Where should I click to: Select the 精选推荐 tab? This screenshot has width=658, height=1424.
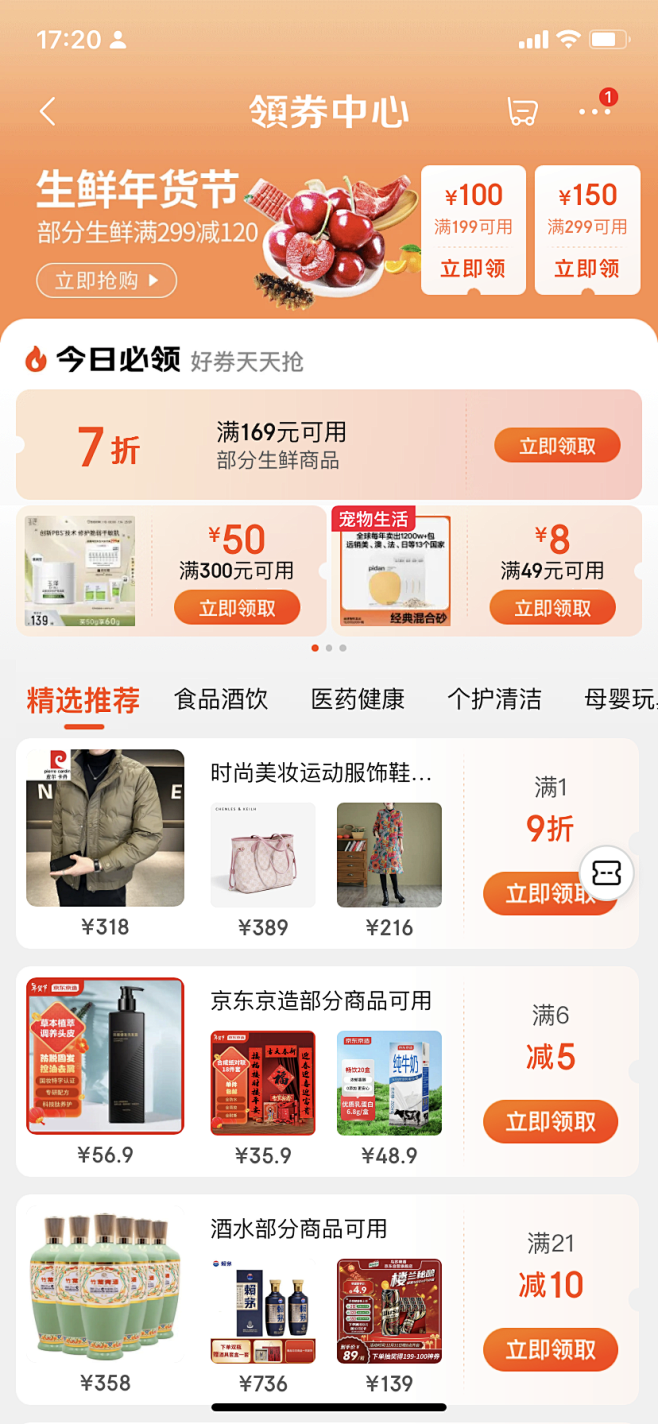(x=83, y=700)
